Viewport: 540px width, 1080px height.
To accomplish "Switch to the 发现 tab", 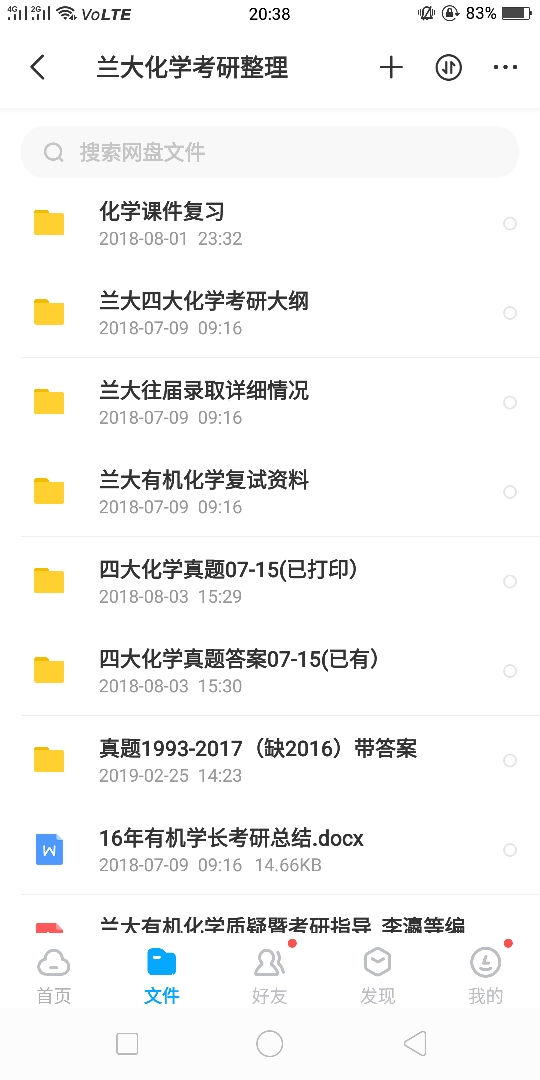I will point(377,977).
